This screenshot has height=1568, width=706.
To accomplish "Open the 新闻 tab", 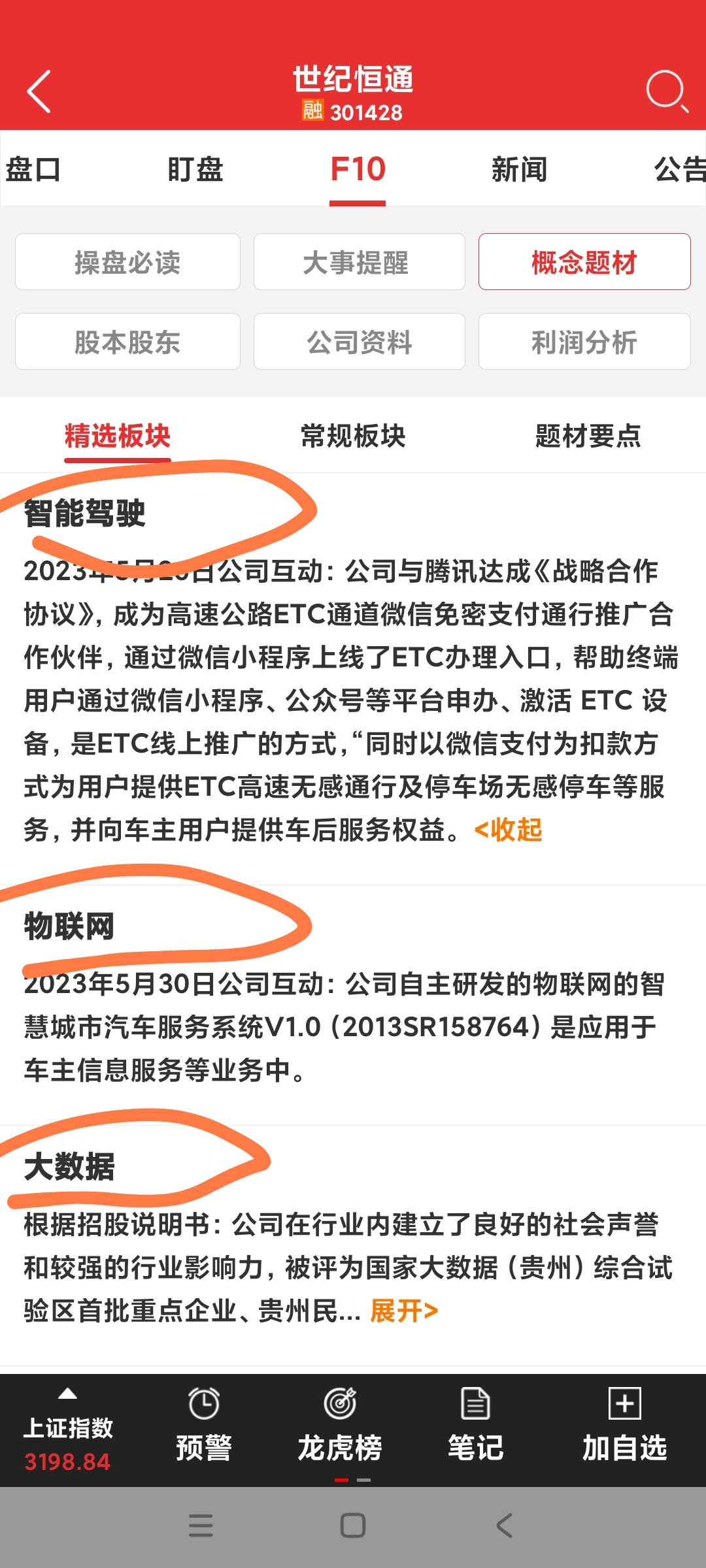I will 519,170.
